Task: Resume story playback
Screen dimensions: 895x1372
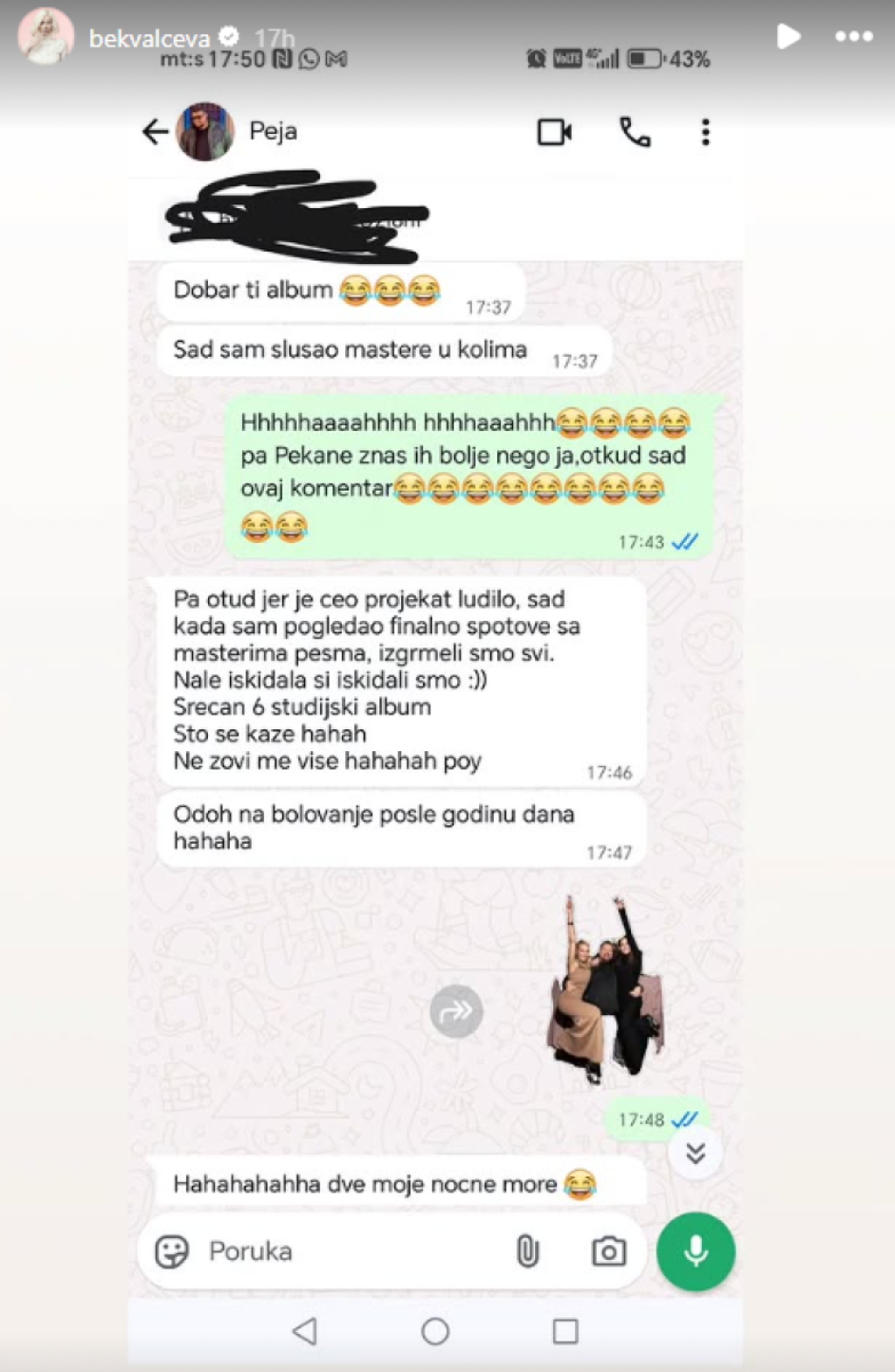Action: [787, 37]
